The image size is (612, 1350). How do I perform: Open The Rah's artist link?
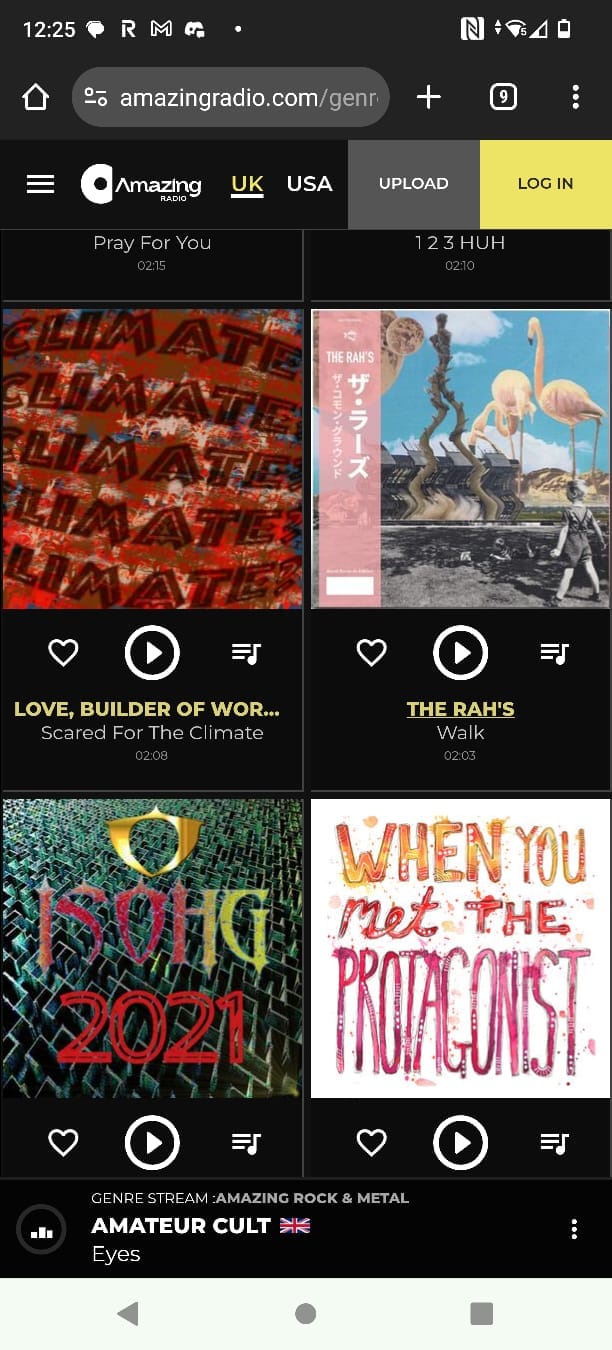pos(460,709)
